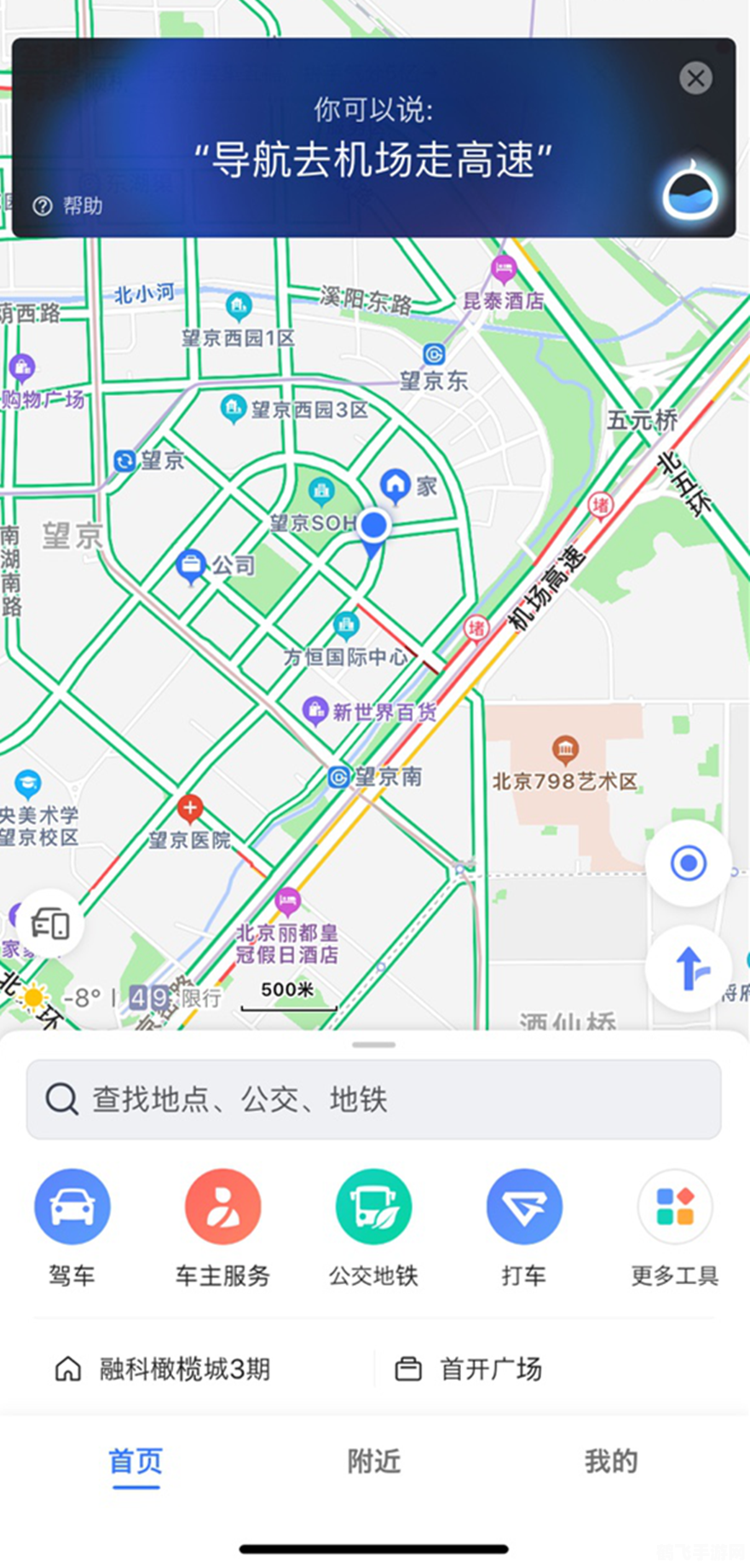
Task: Select the 家 home marker on map
Action: pos(395,484)
